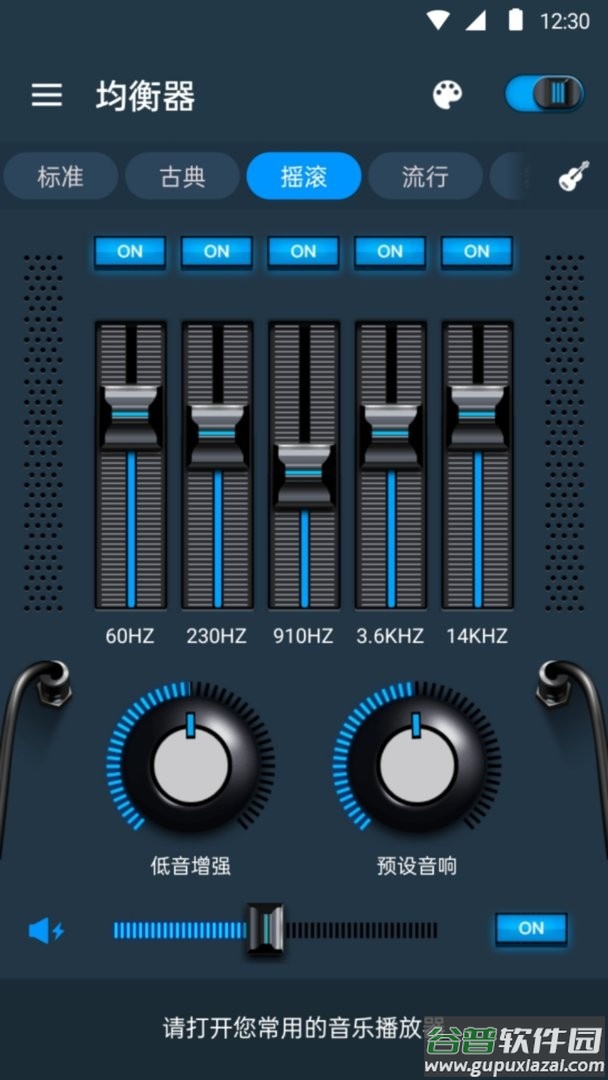Screen dimensions: 608x1080
Task: Turn off the 60HZ band ON button
Action: point(130,252)
